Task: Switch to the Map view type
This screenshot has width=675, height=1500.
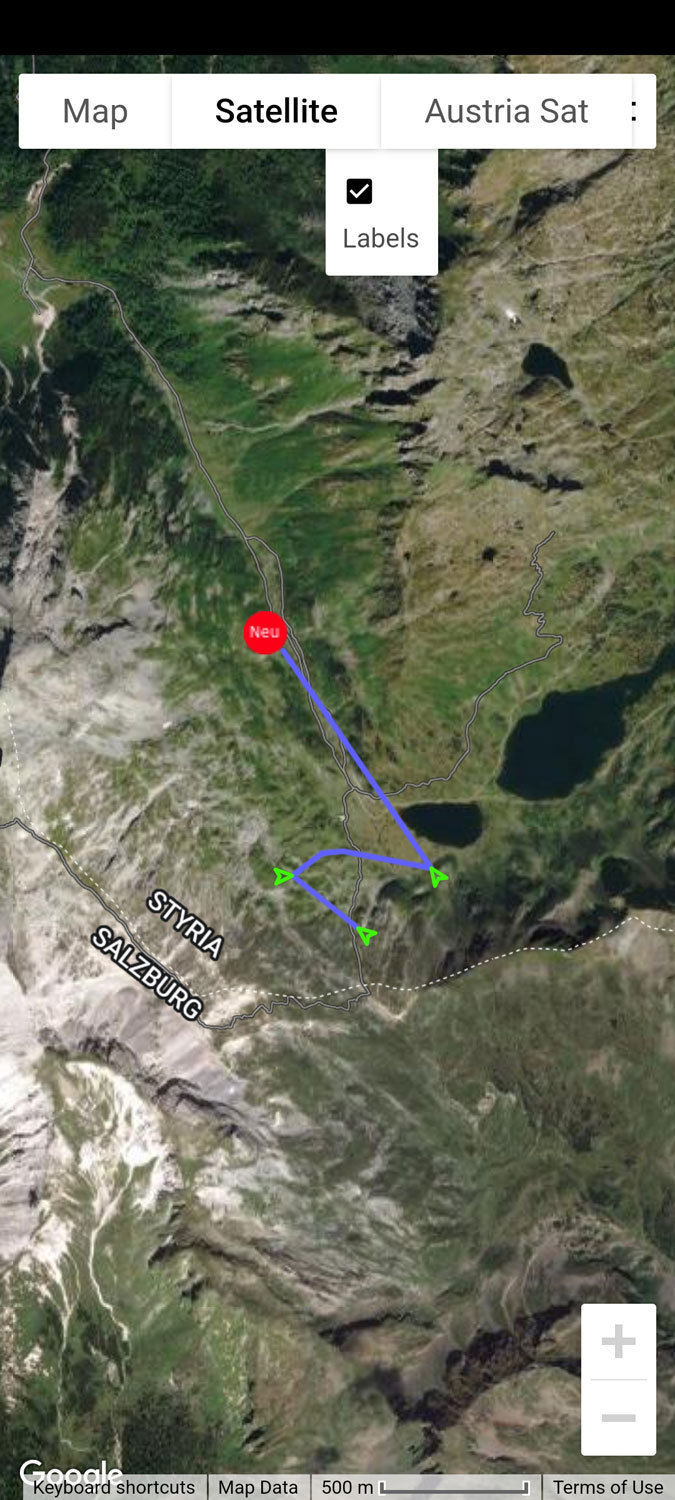Action: click(x=95, y=111)
